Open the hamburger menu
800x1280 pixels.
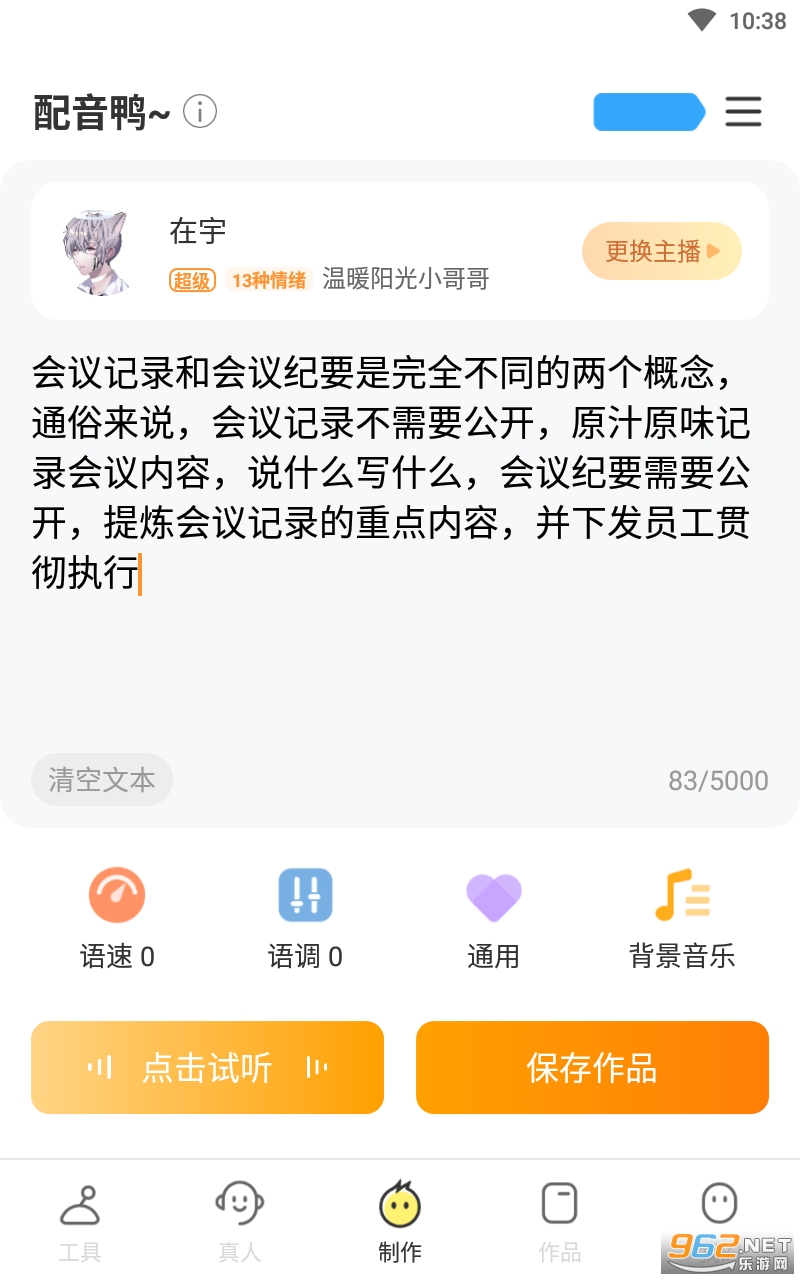tap(743, 112)
